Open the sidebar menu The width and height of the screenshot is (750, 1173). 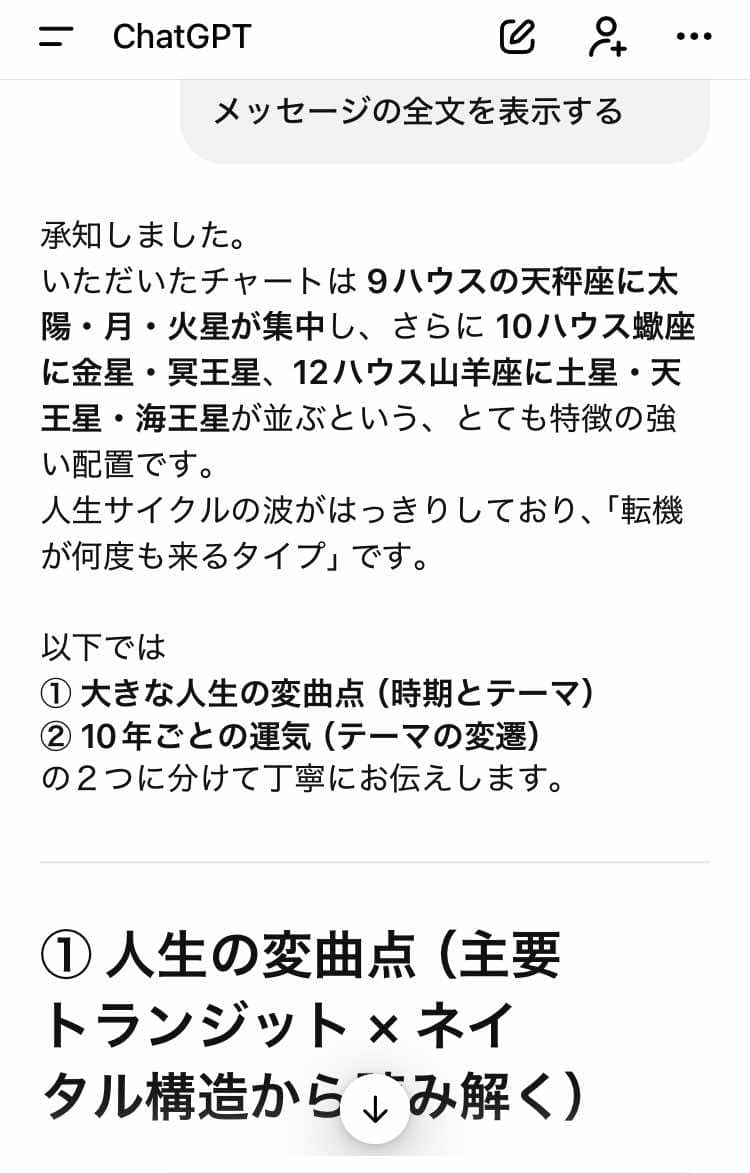(56, 37)
